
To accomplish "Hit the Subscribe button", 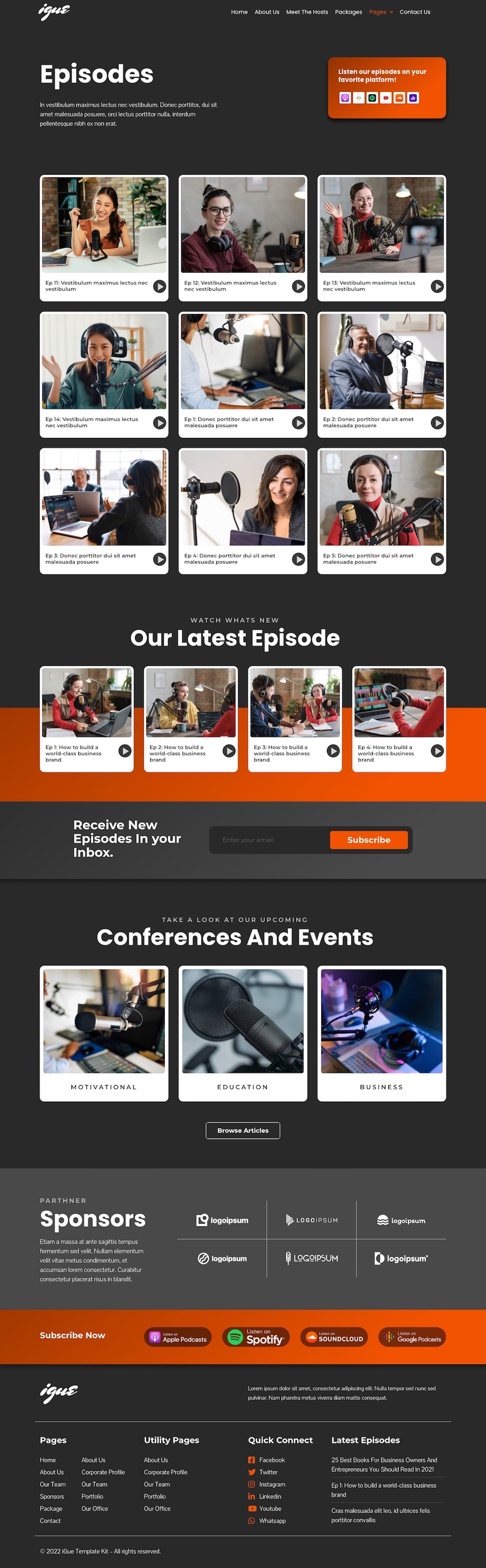I will pos(368,840).
